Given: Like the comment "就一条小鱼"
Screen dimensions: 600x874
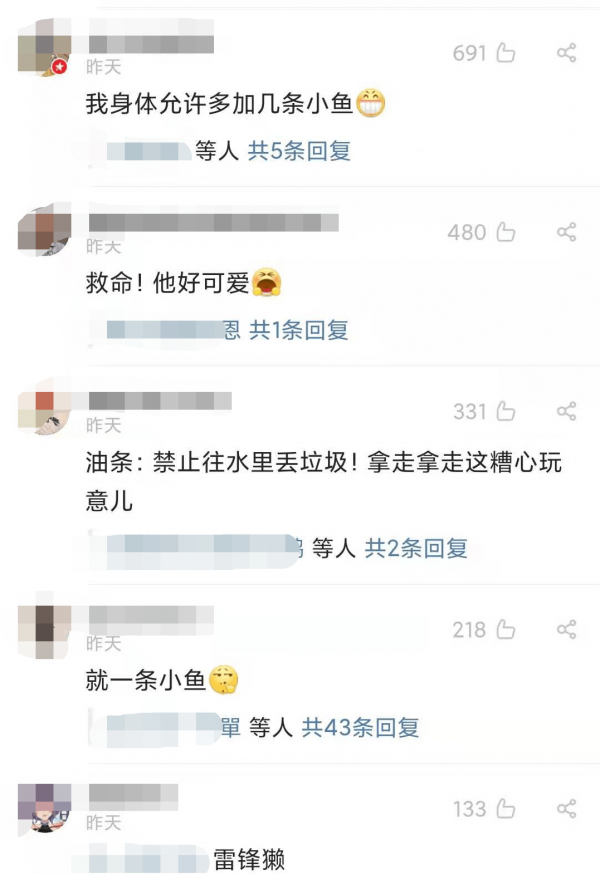Looking at the screenshot, I should 506,630.
